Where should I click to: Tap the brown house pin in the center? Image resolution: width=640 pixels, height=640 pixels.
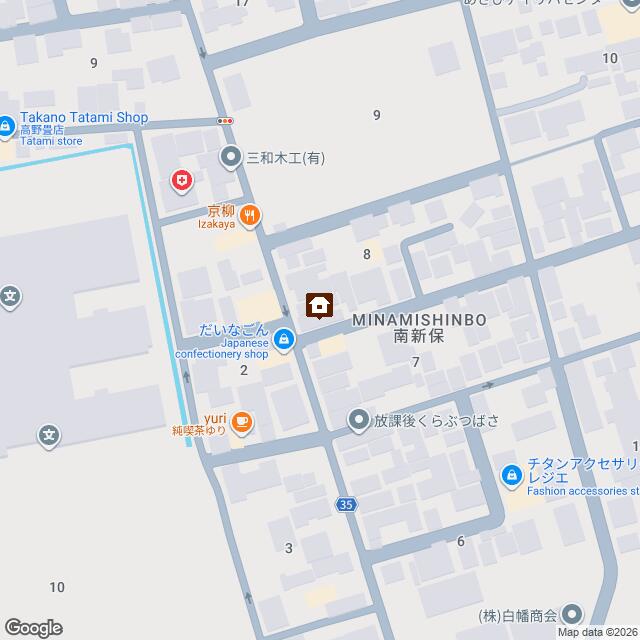pos(320,304)
